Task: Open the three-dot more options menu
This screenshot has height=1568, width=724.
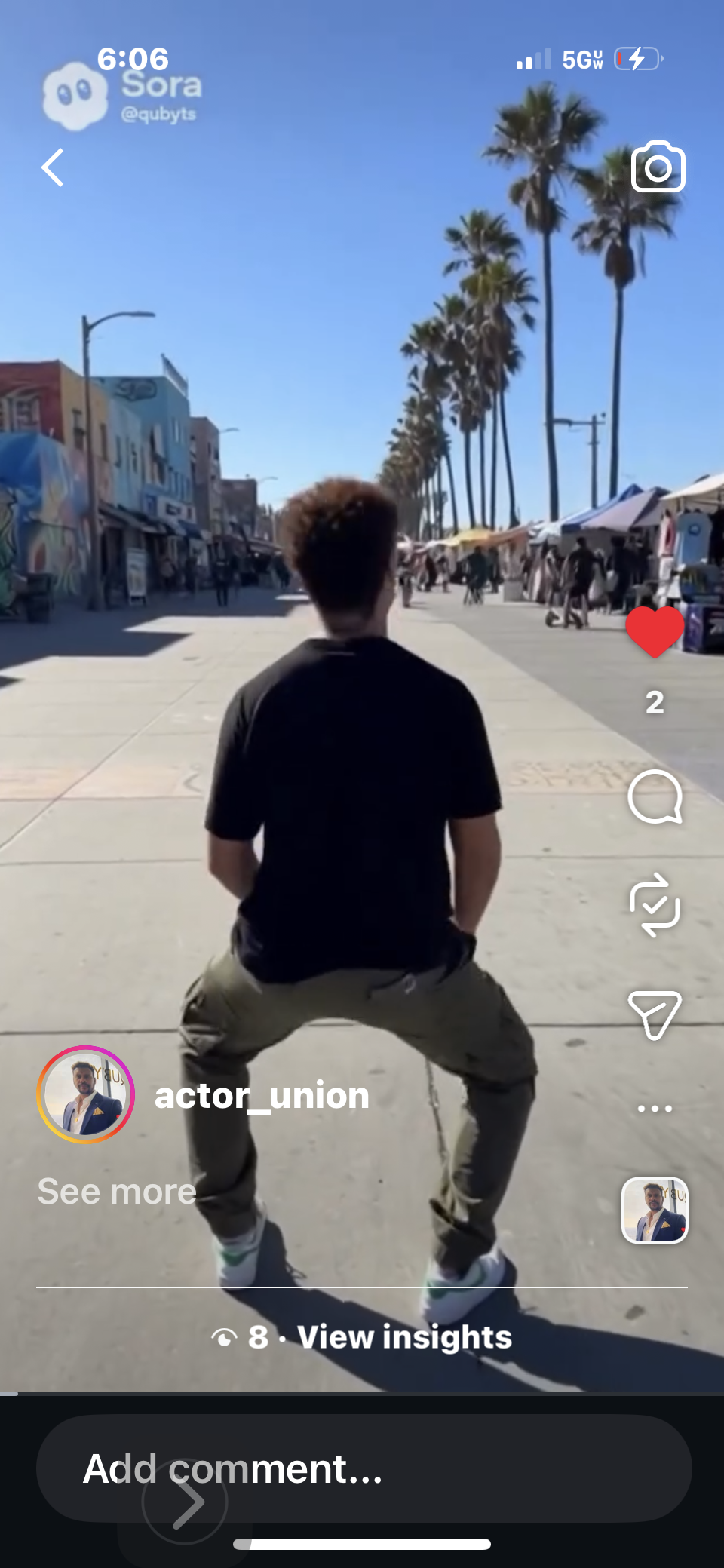Action: [x=655, y=1108]
